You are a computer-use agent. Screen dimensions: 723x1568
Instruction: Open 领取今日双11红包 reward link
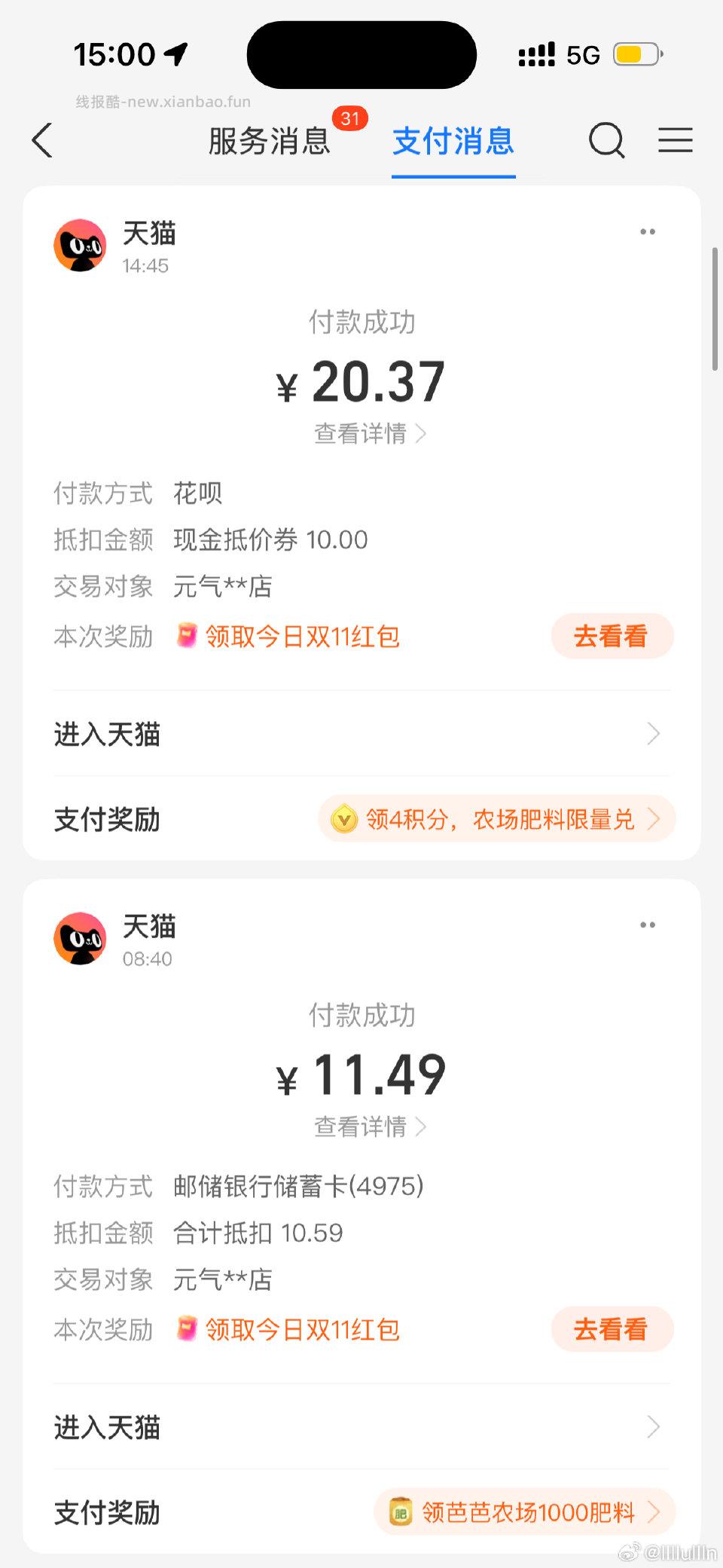point(303,637)
